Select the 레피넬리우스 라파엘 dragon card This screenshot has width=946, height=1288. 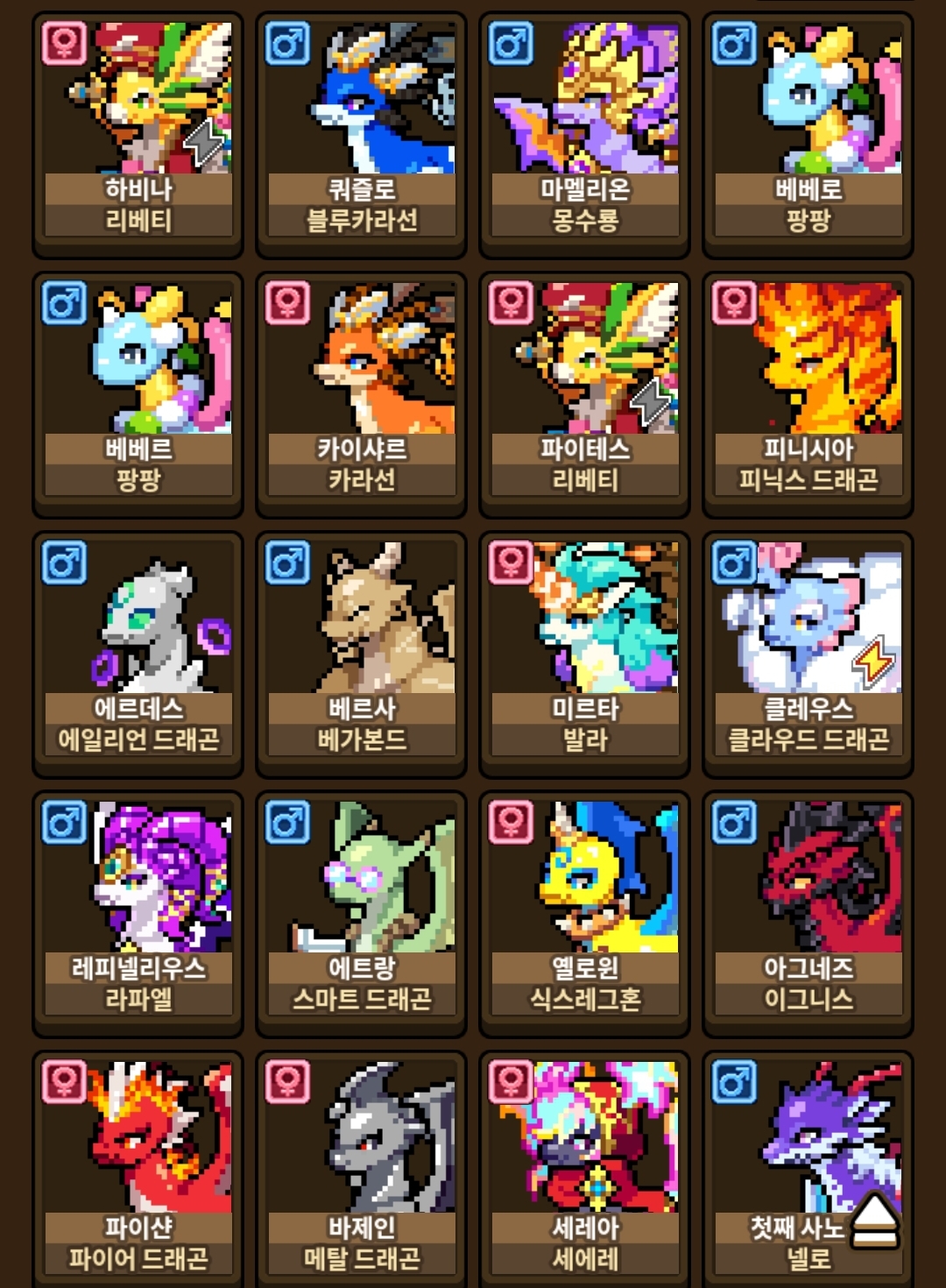pos(138,914)
